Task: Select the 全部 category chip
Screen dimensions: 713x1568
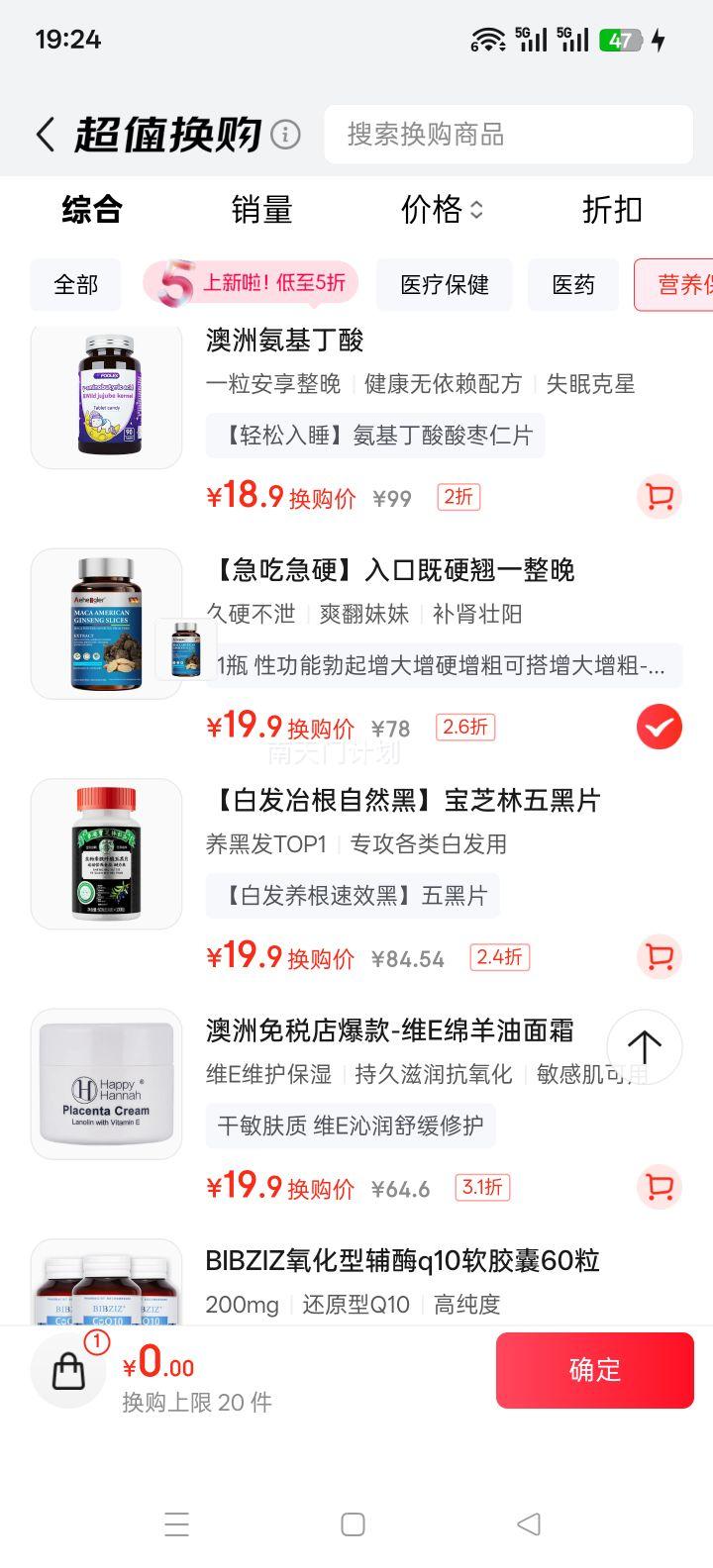Action: coord(76,285)
